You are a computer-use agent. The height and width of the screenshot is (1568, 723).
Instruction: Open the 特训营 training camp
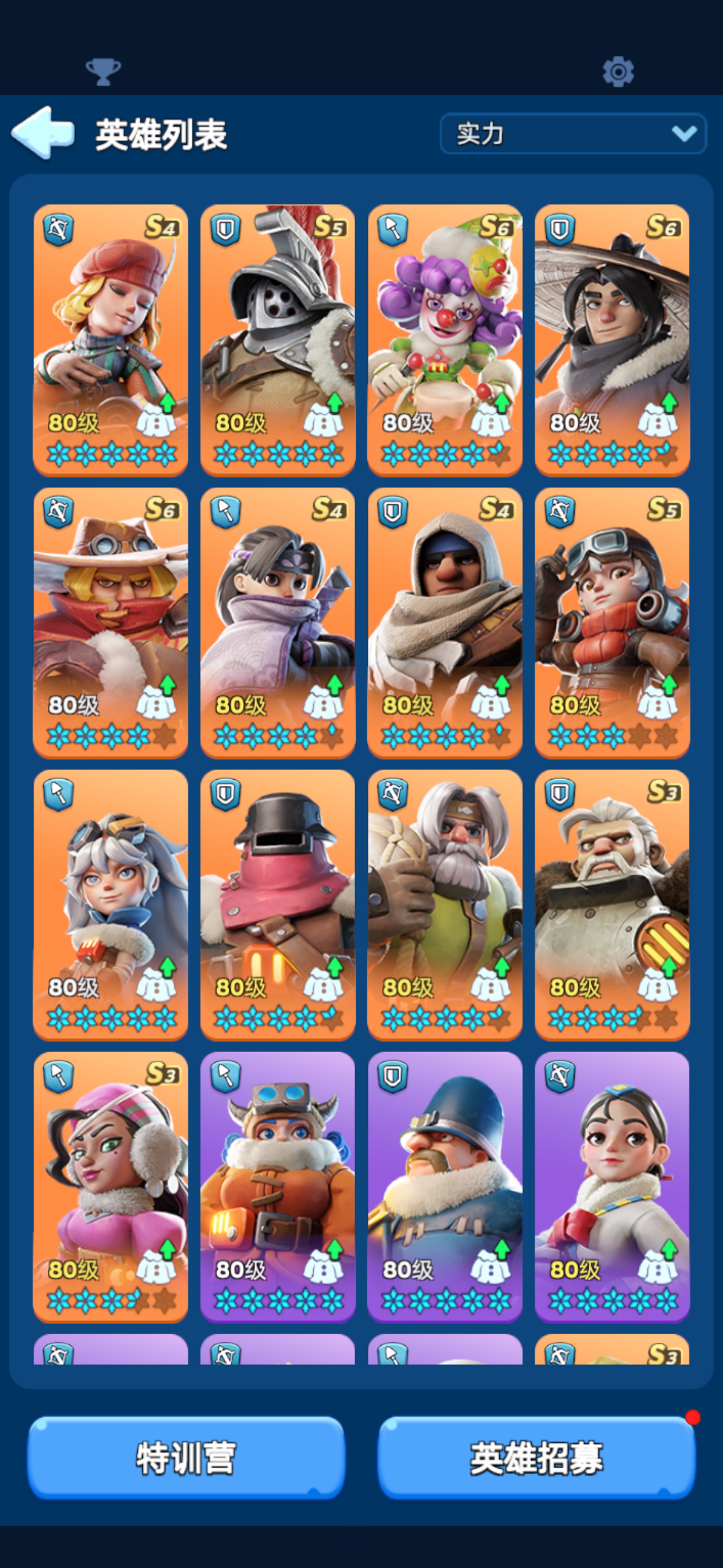(186, 1458)
